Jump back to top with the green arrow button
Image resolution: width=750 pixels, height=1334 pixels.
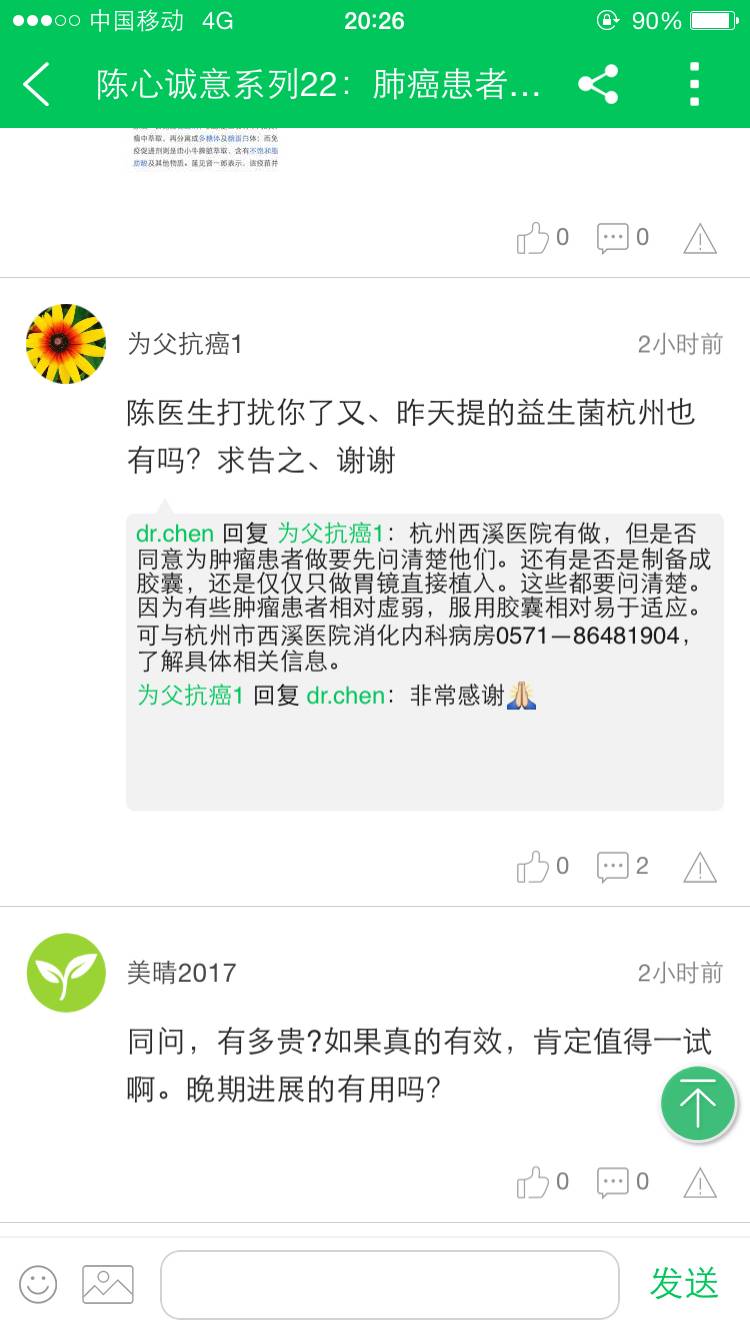tap(698, 1104)
